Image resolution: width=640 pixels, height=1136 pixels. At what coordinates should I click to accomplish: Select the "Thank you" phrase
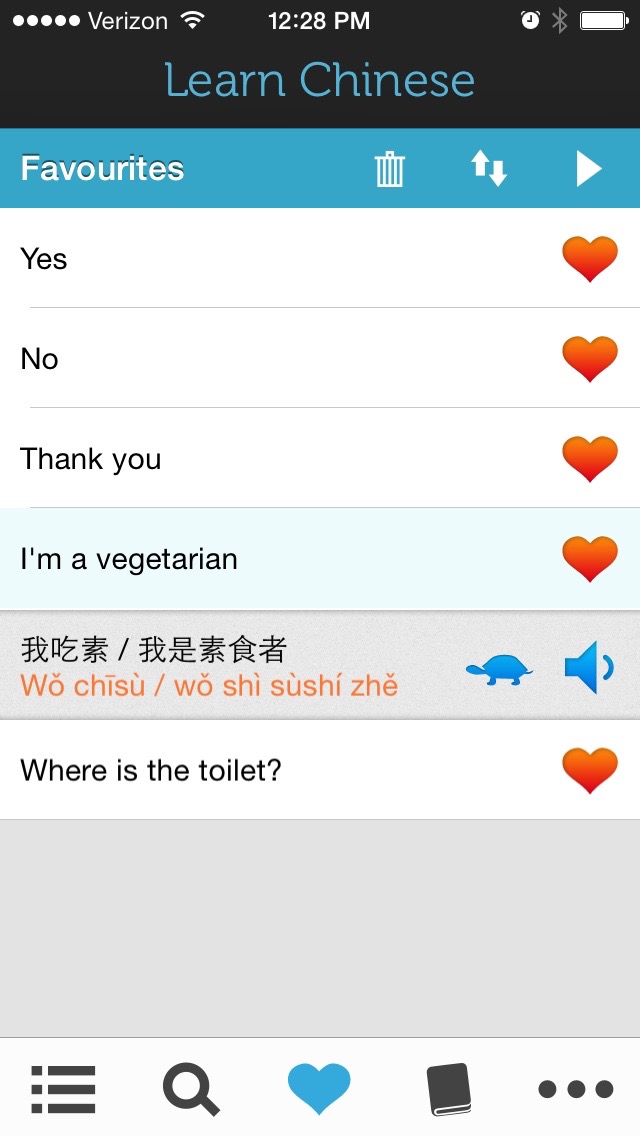250,459
